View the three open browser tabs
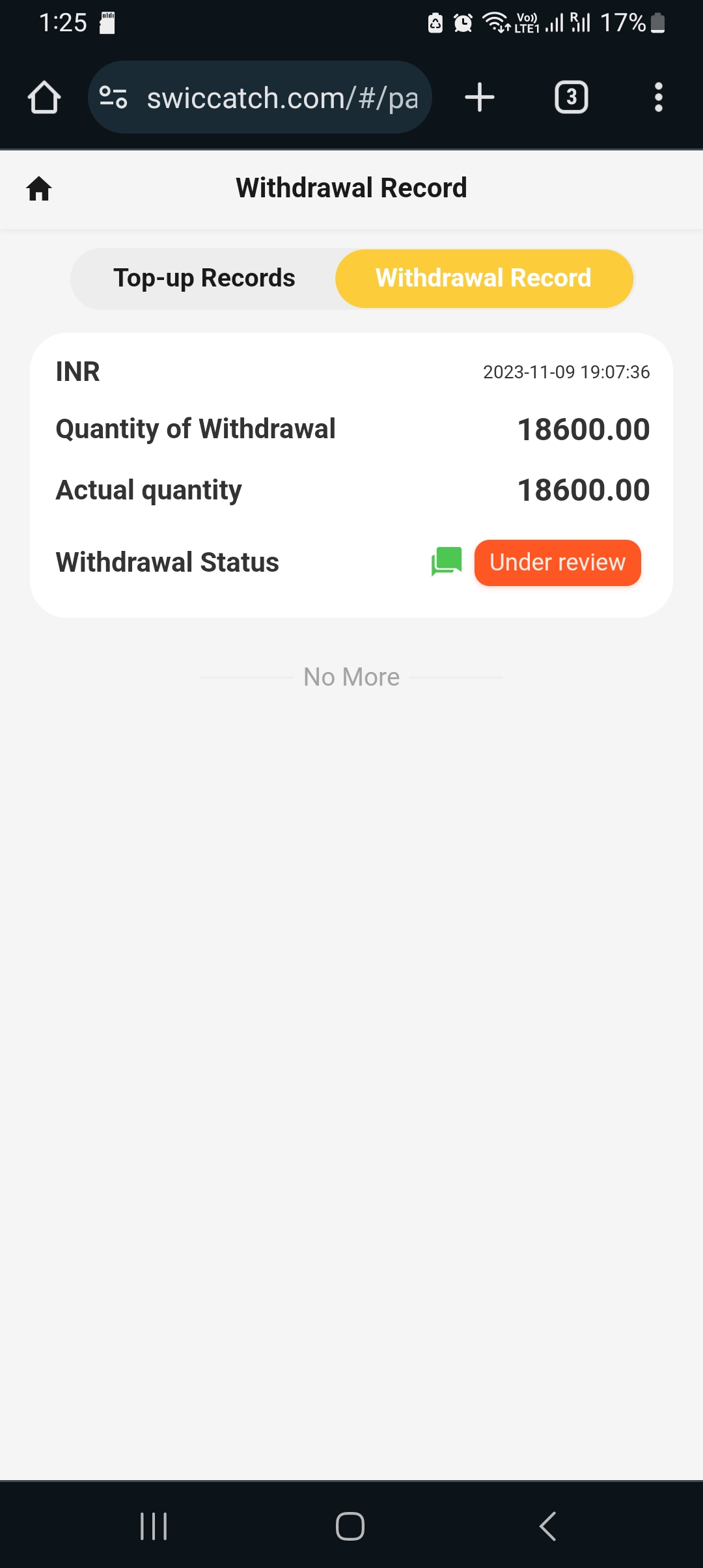The height and width of the screenshot is (1568, 703). [x=571, y=98]
